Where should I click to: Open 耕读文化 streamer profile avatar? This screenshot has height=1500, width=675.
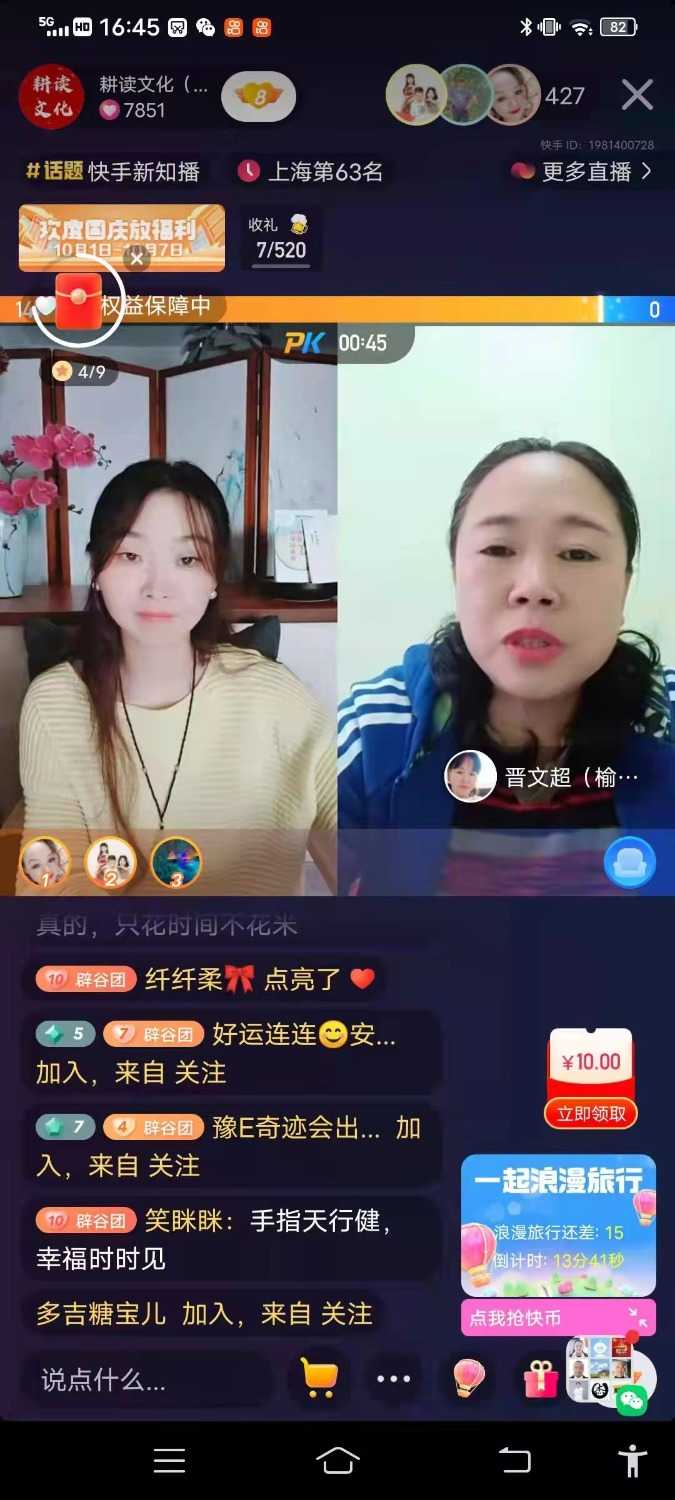[52, 96]
